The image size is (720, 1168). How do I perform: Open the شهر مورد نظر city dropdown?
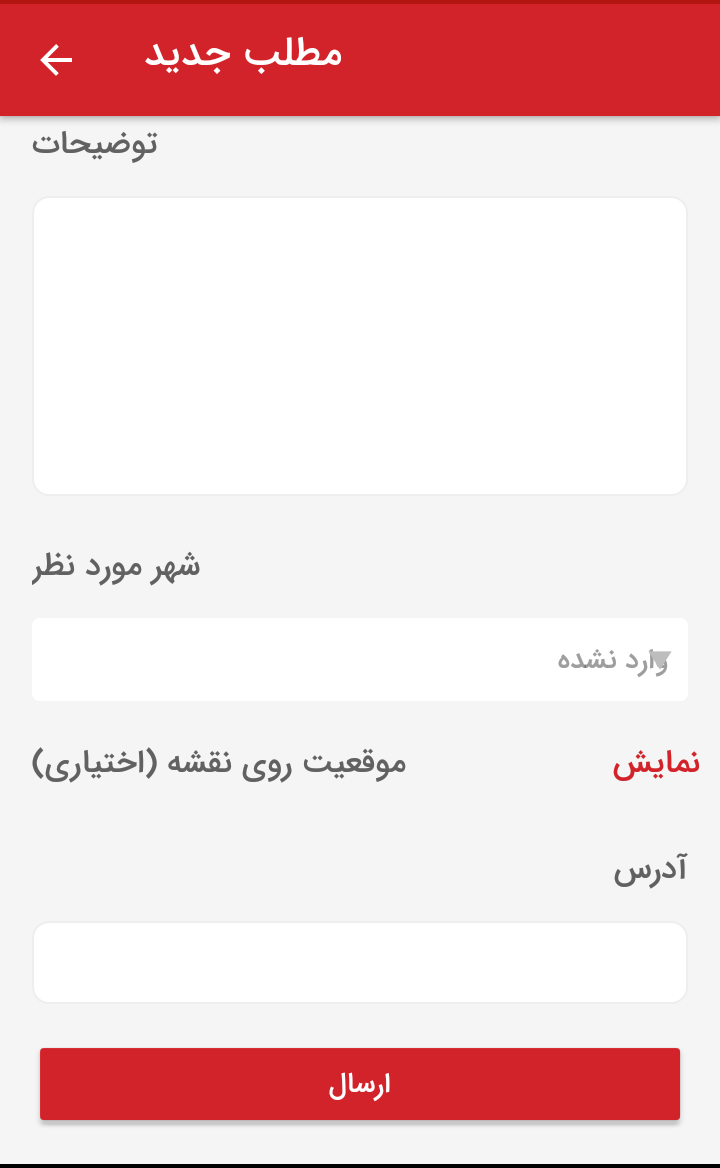point(360,659)
